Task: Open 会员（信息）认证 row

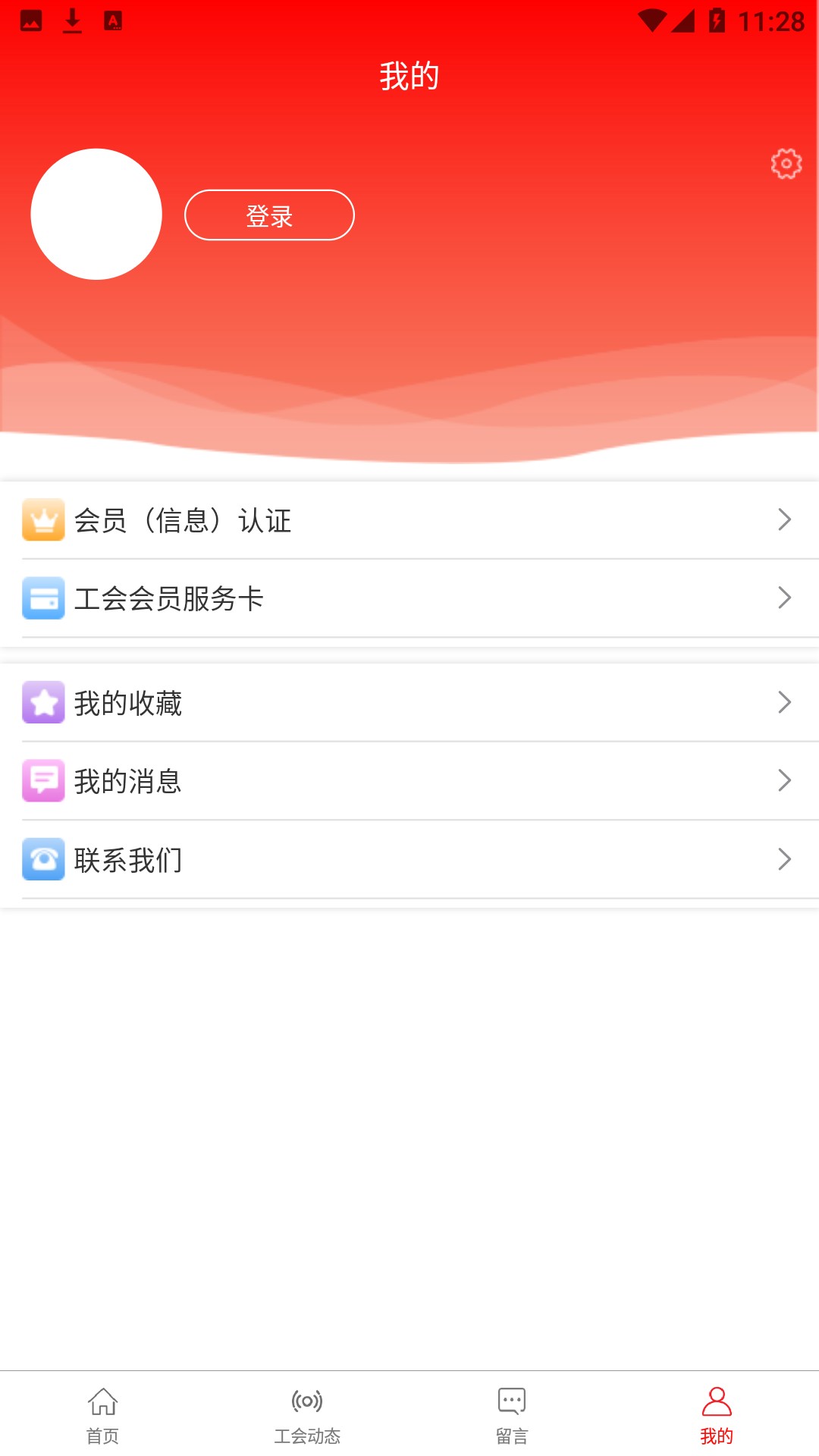Action: [409, 520]
